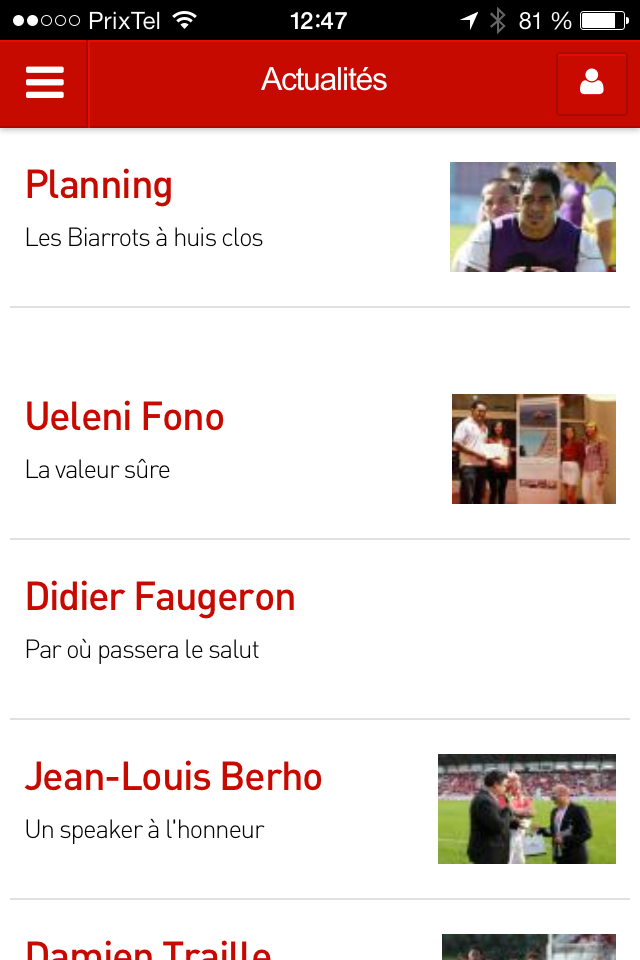Open the Didier Faugeron article
Screen dimensions: 640x960
[x=160, y=598]
